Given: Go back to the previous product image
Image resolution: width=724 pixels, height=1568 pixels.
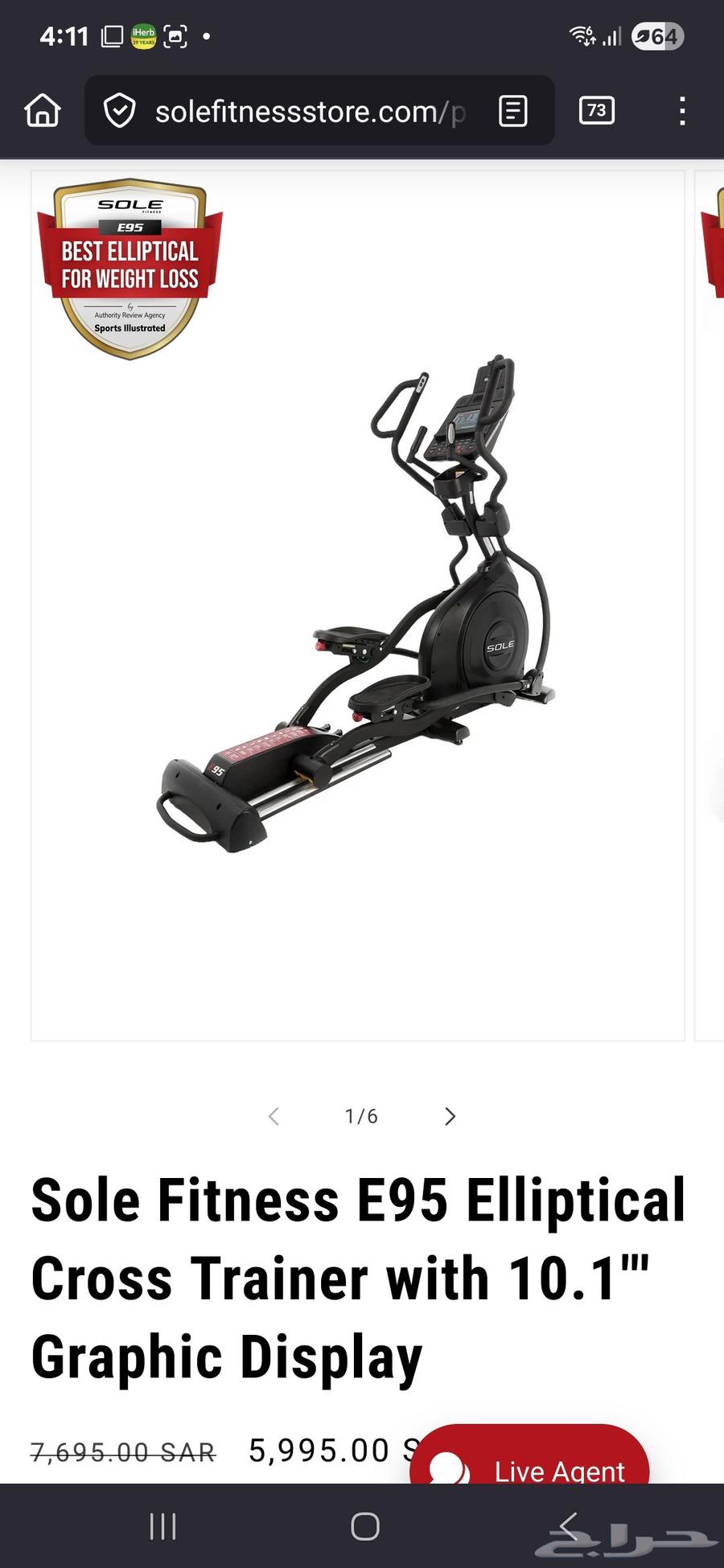Looking at the screenshot, I should [x=274, y=1116].
